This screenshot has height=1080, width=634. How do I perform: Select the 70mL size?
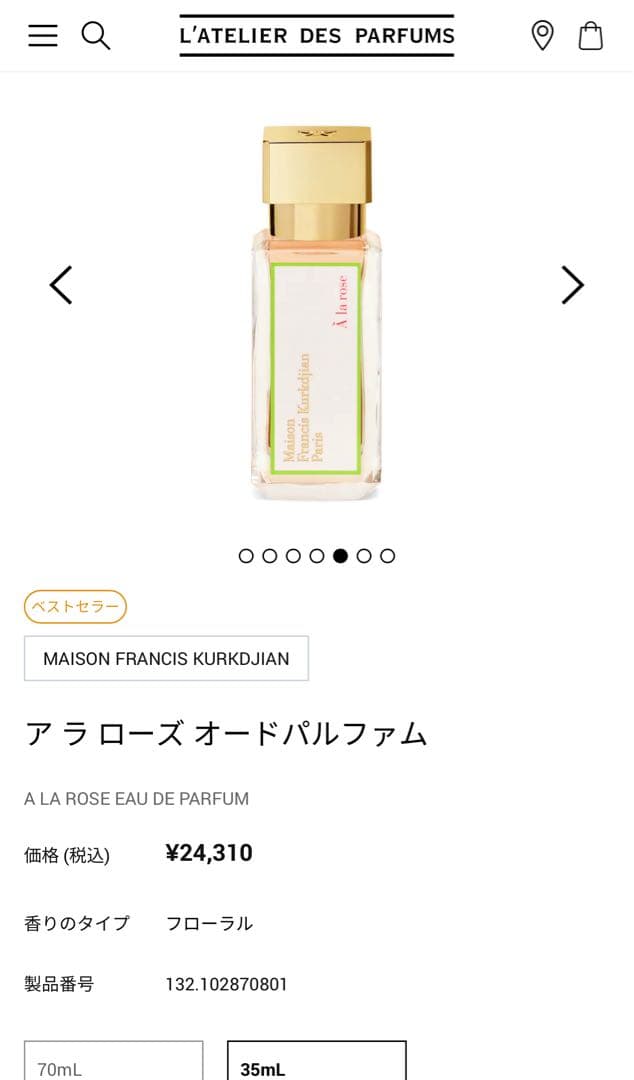click(113, 1062)
